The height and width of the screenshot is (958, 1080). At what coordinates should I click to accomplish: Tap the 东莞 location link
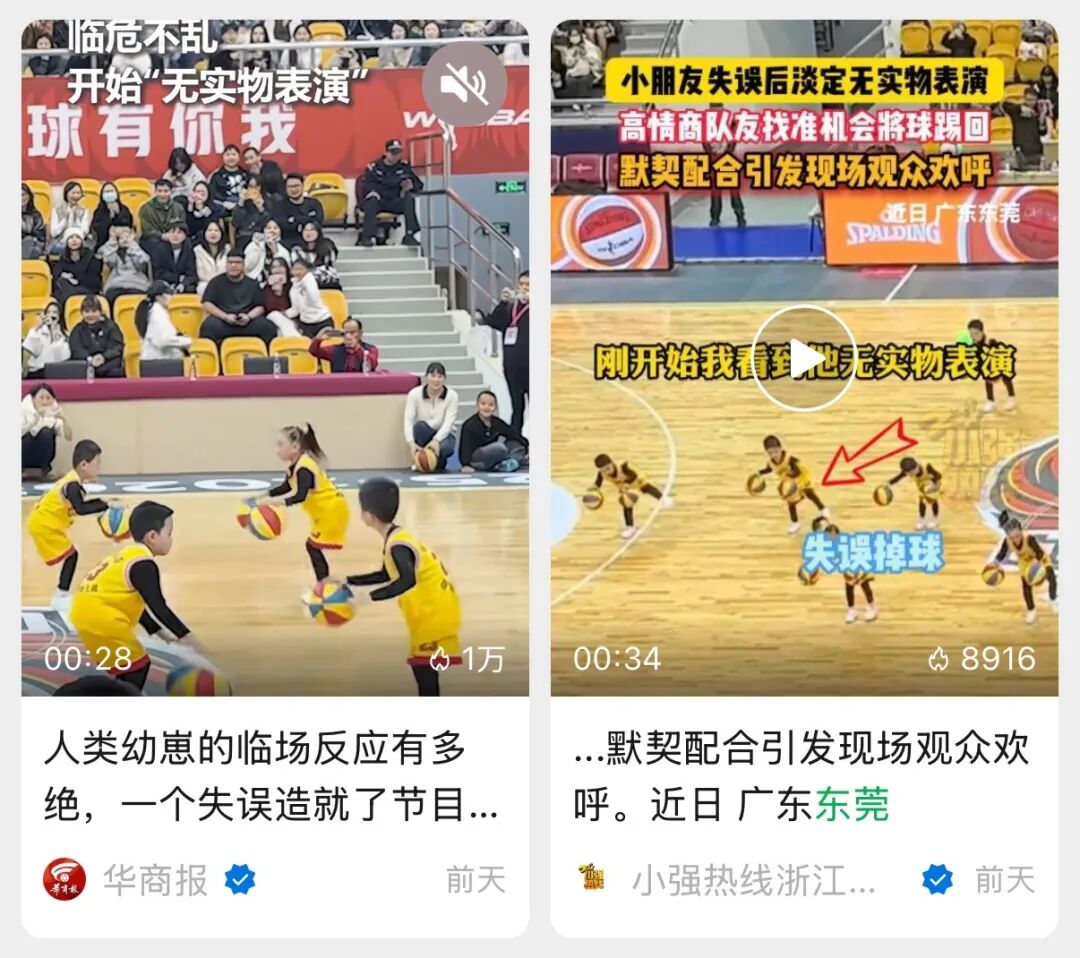tap(852, 804)
